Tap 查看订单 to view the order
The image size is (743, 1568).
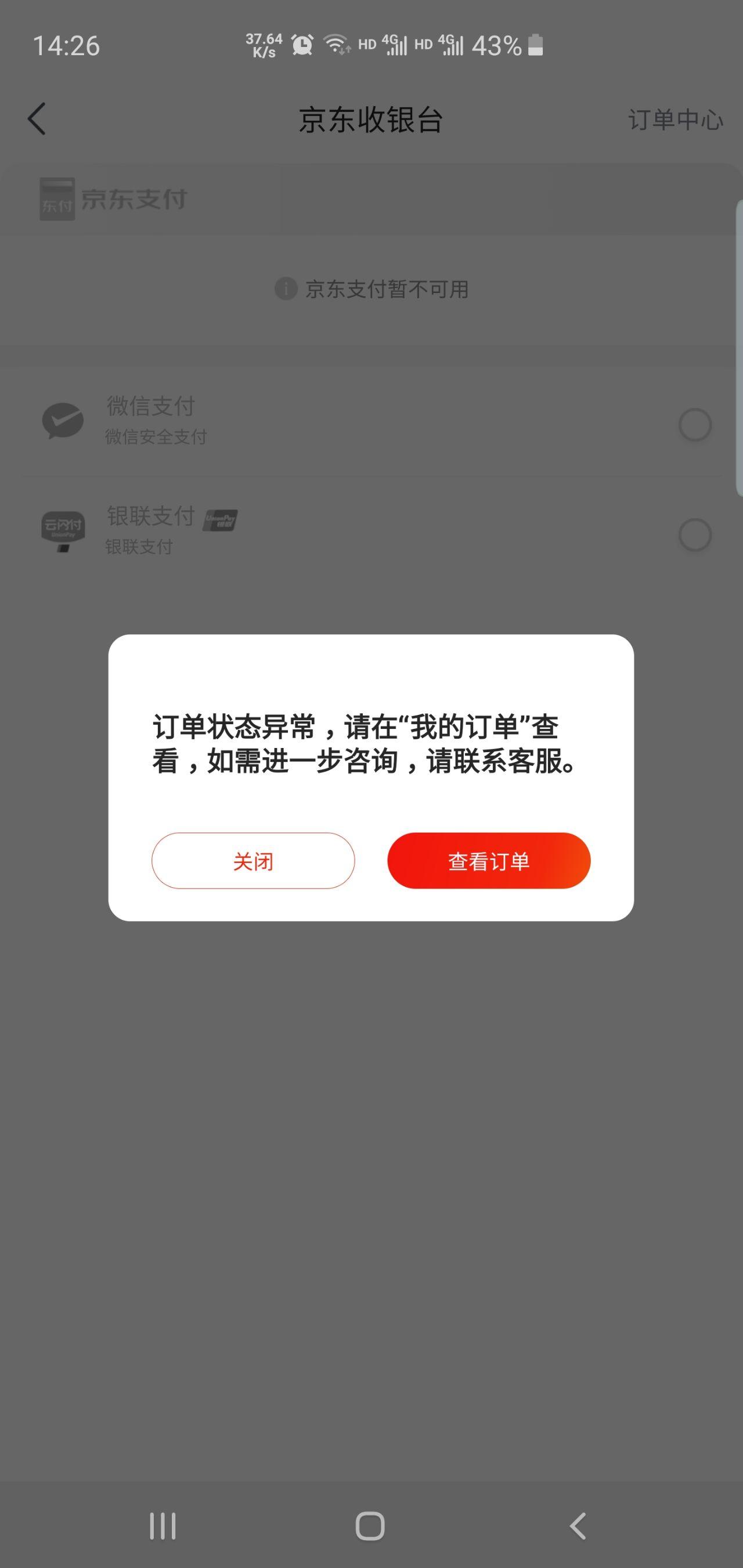(x=488, y=860)
